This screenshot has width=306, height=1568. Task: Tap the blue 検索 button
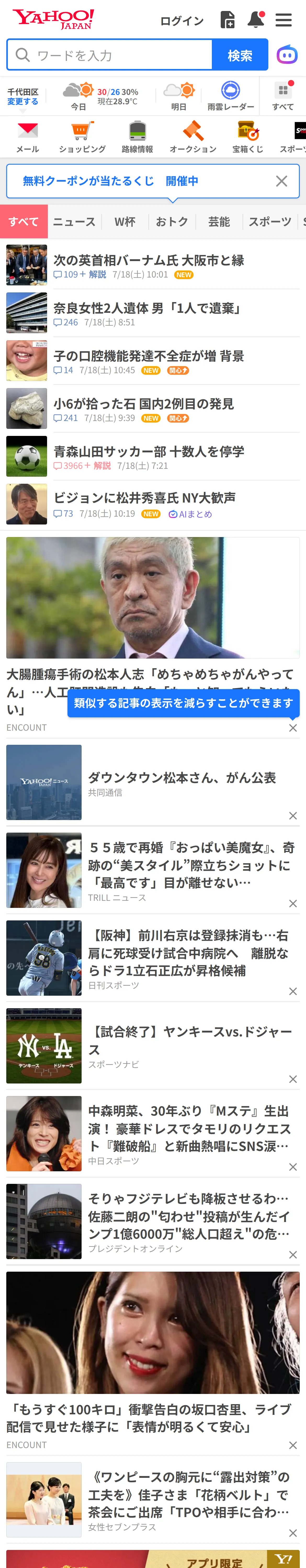click(x=240, y=55)
